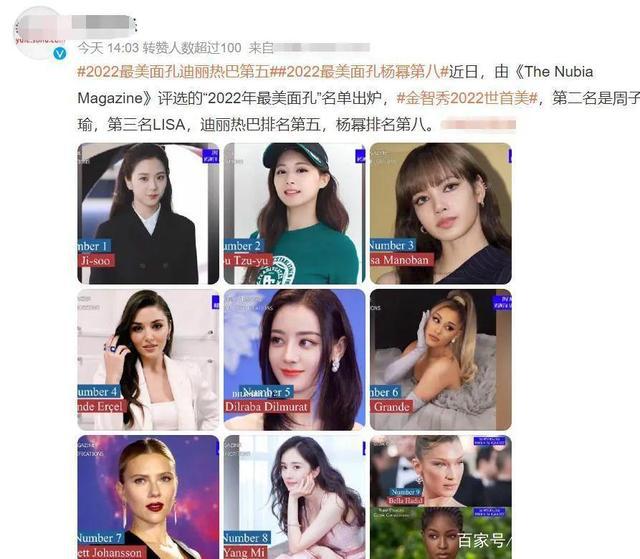
Task: Open hashtag #2022最美面孔迪丽热巴第五#
Action: pos(173,74)
